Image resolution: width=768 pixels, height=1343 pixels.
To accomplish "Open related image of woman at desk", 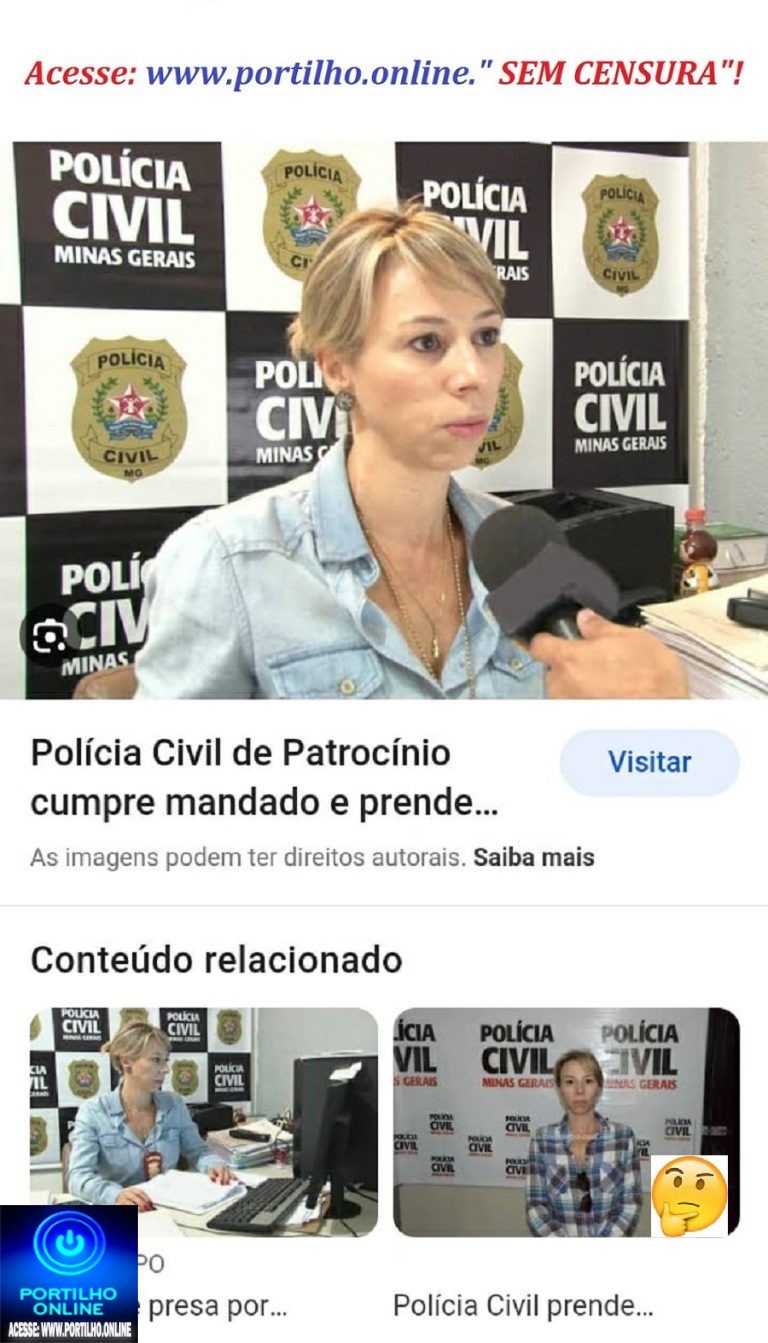I will pyautogui.click(x=204, y=1121).
